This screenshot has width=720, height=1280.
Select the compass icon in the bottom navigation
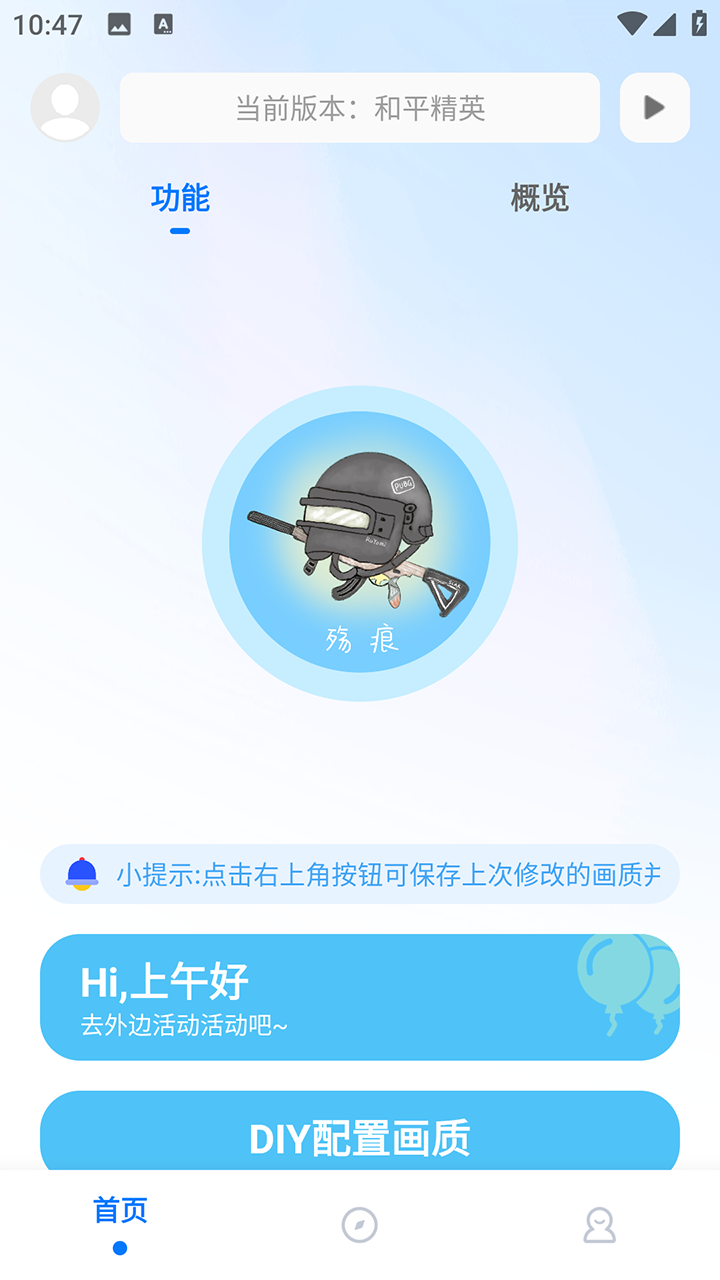point(360,1223)
